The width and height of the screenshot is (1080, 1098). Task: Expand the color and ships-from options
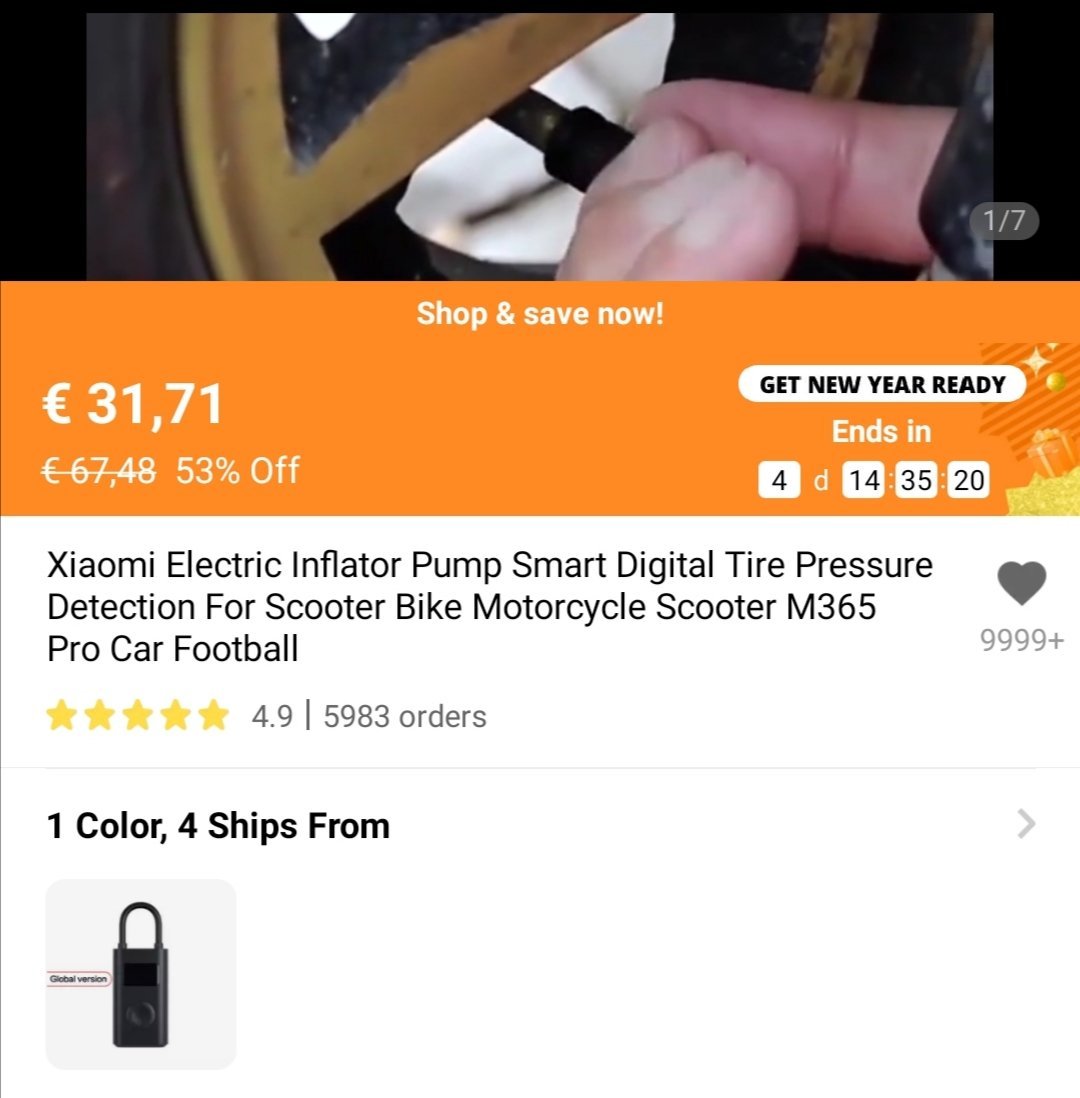pyautogui.click(x=1026, y=825)
